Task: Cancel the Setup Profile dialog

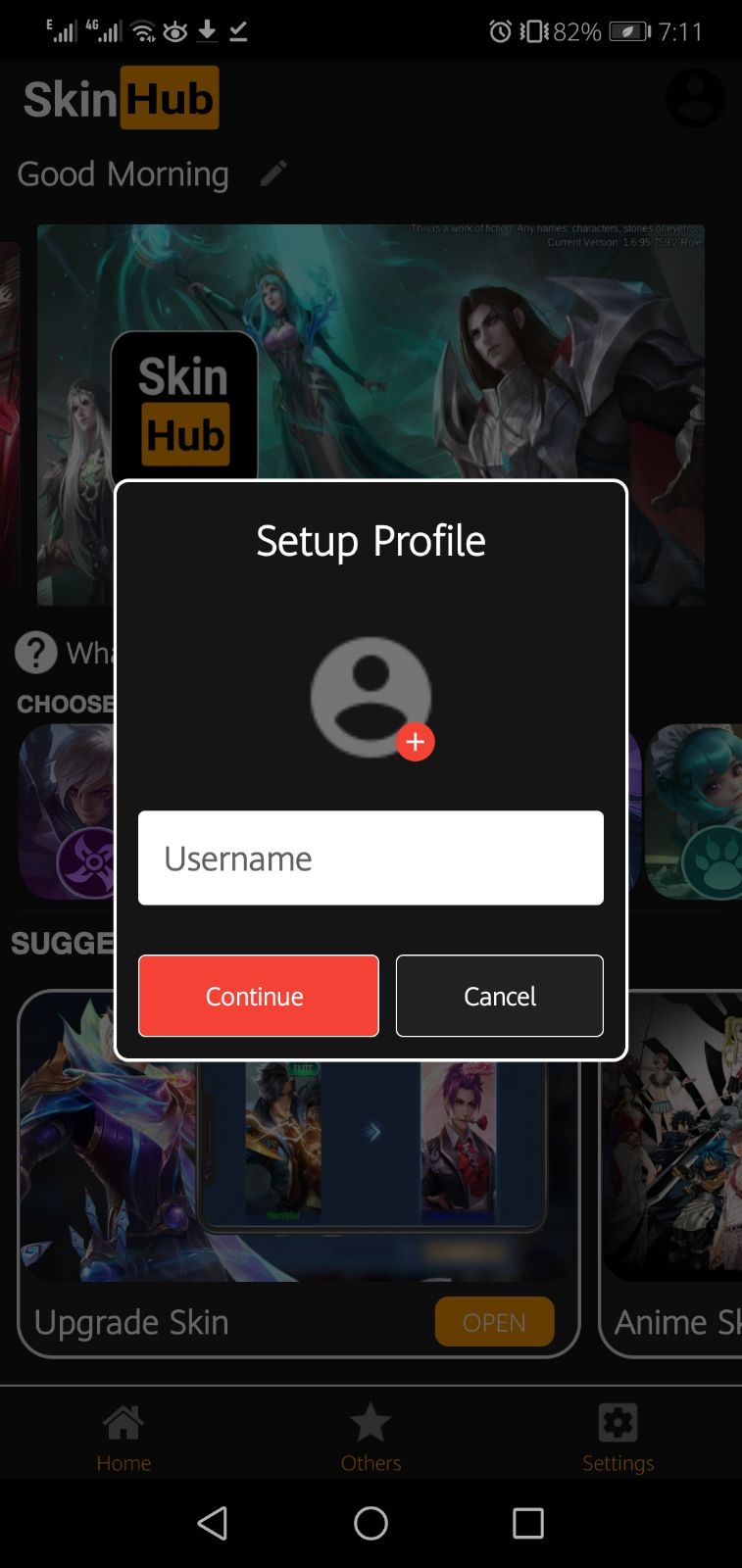Action: 499,996
